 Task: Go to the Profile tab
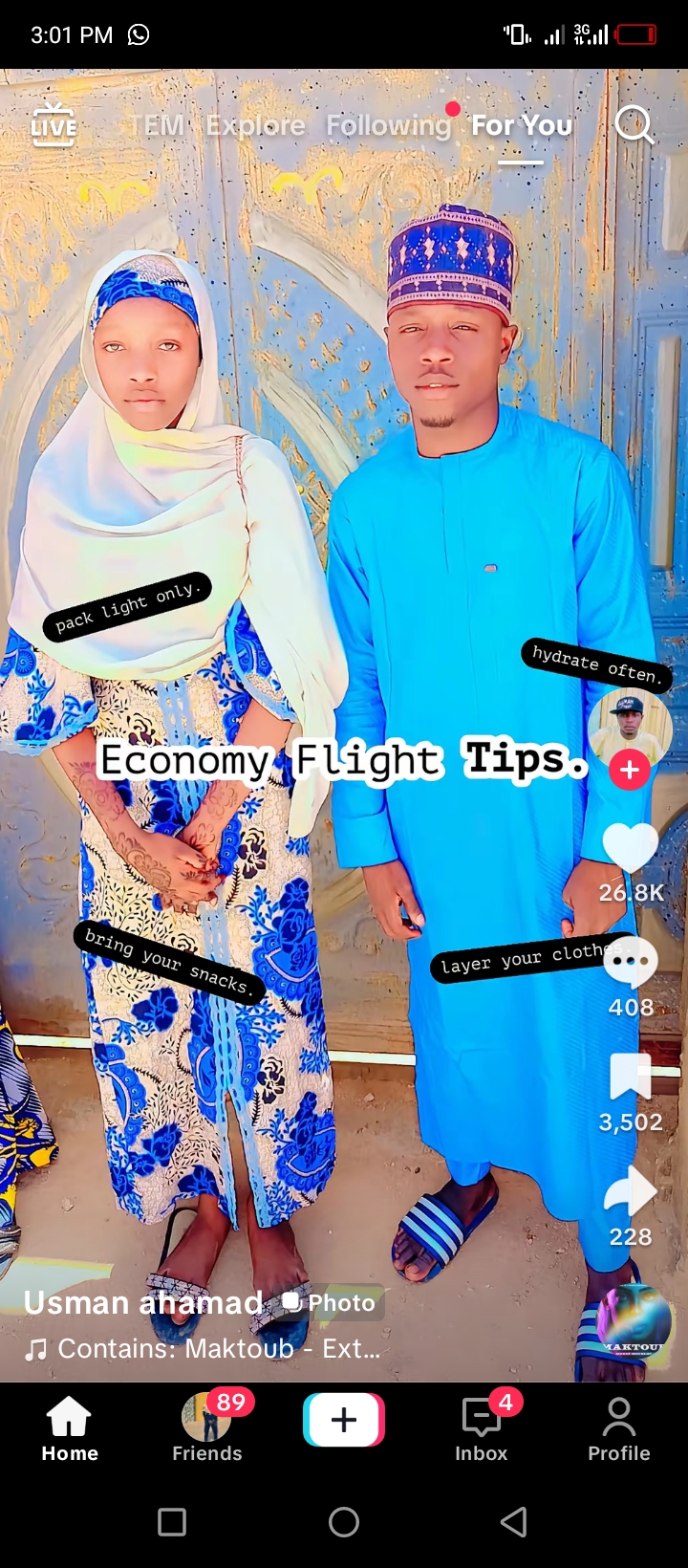[x=618, y=1428]
